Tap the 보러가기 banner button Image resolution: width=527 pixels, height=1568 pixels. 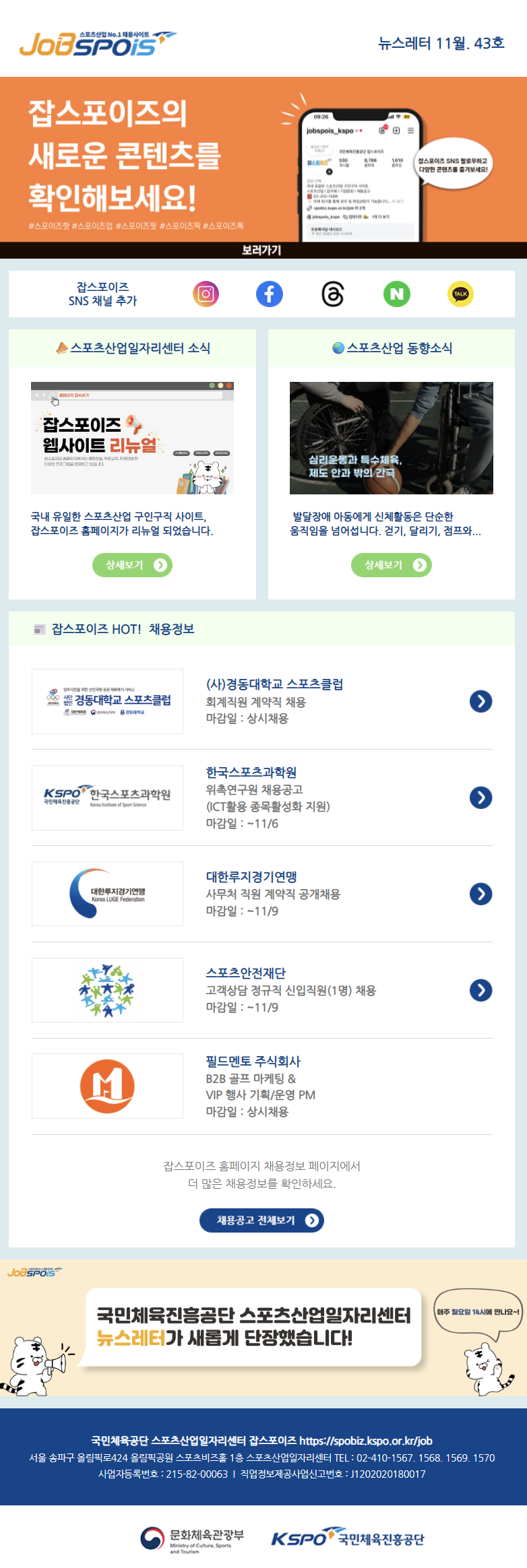pos(261,250)
